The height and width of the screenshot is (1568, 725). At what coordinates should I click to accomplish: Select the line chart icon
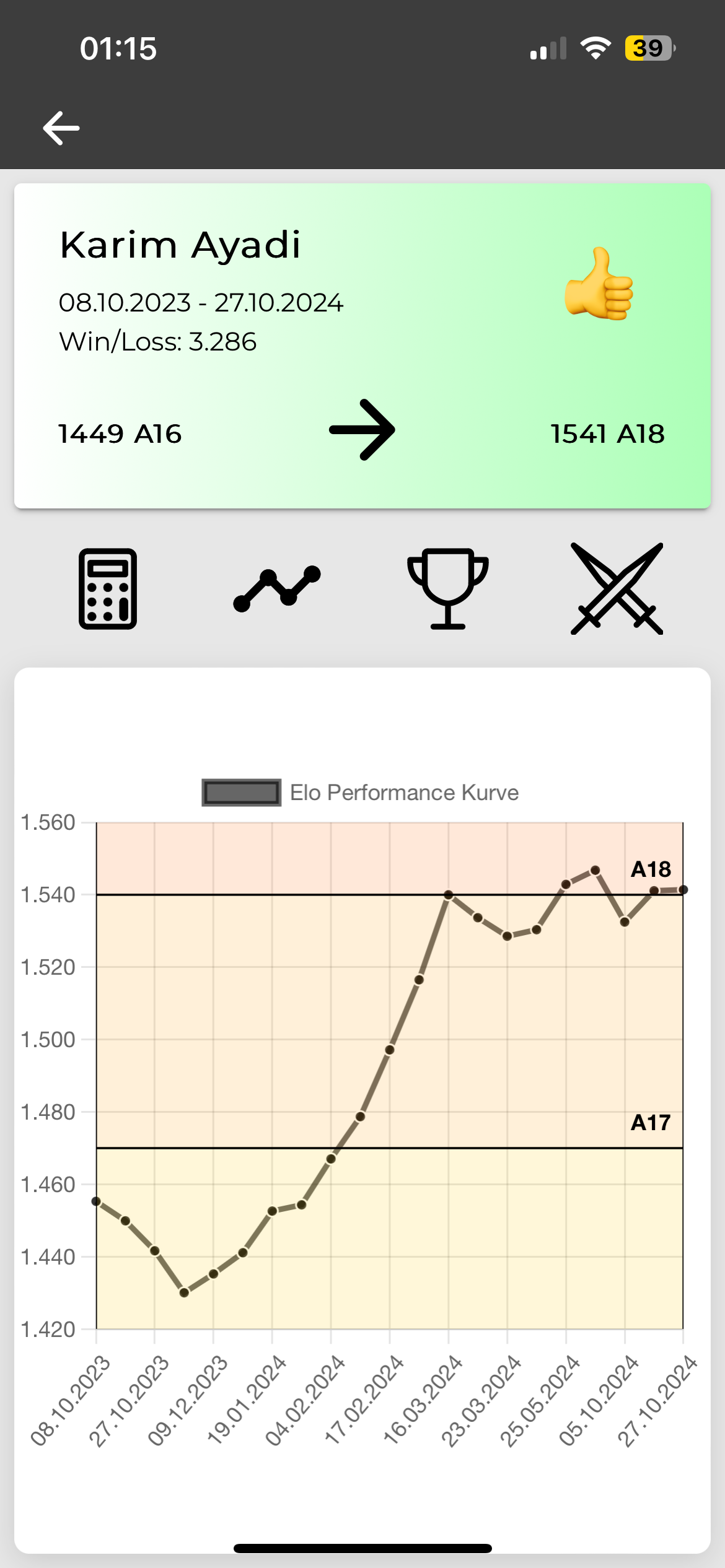(x=277, y=589)
